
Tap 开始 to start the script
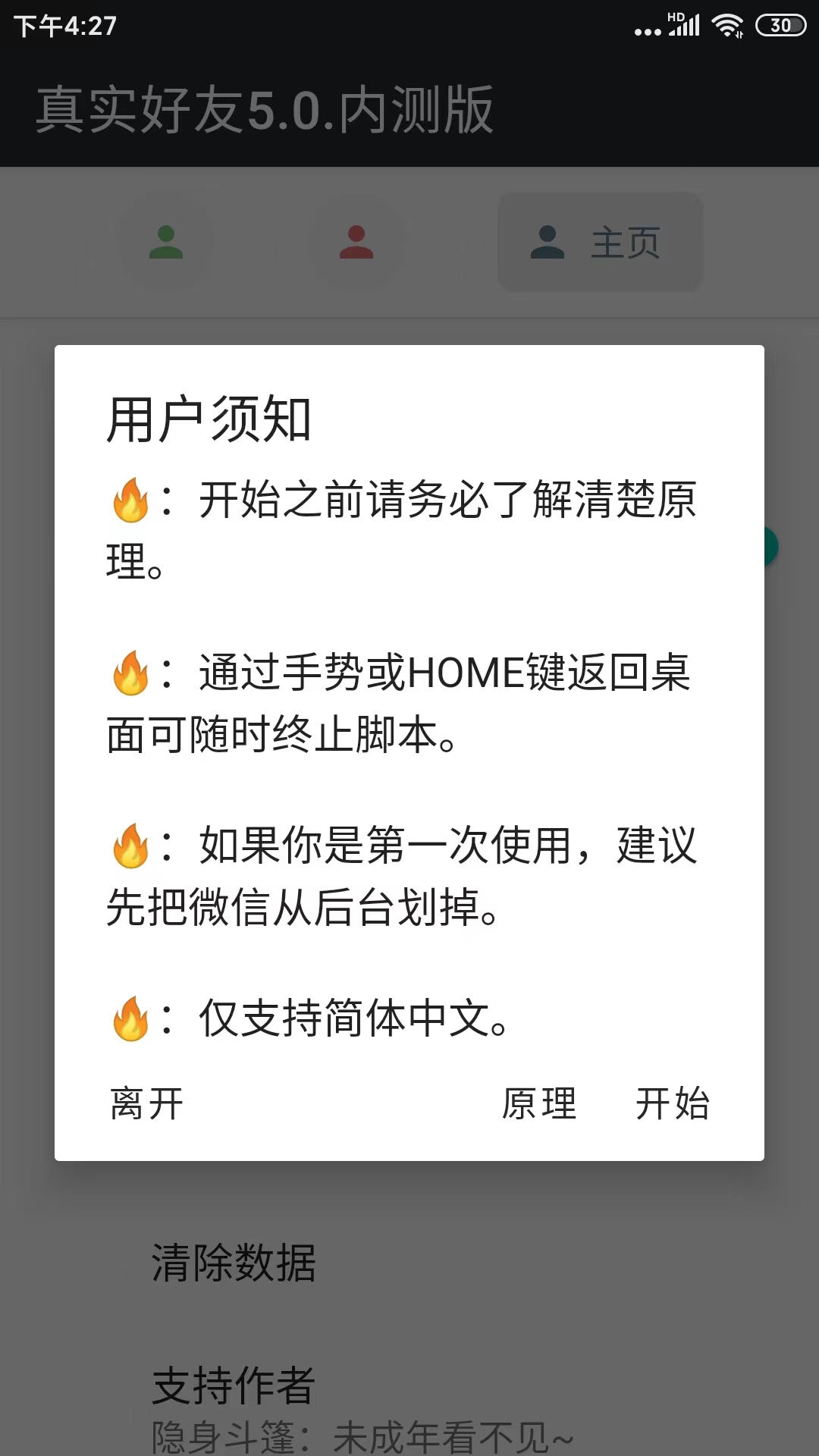(672, 1103)
